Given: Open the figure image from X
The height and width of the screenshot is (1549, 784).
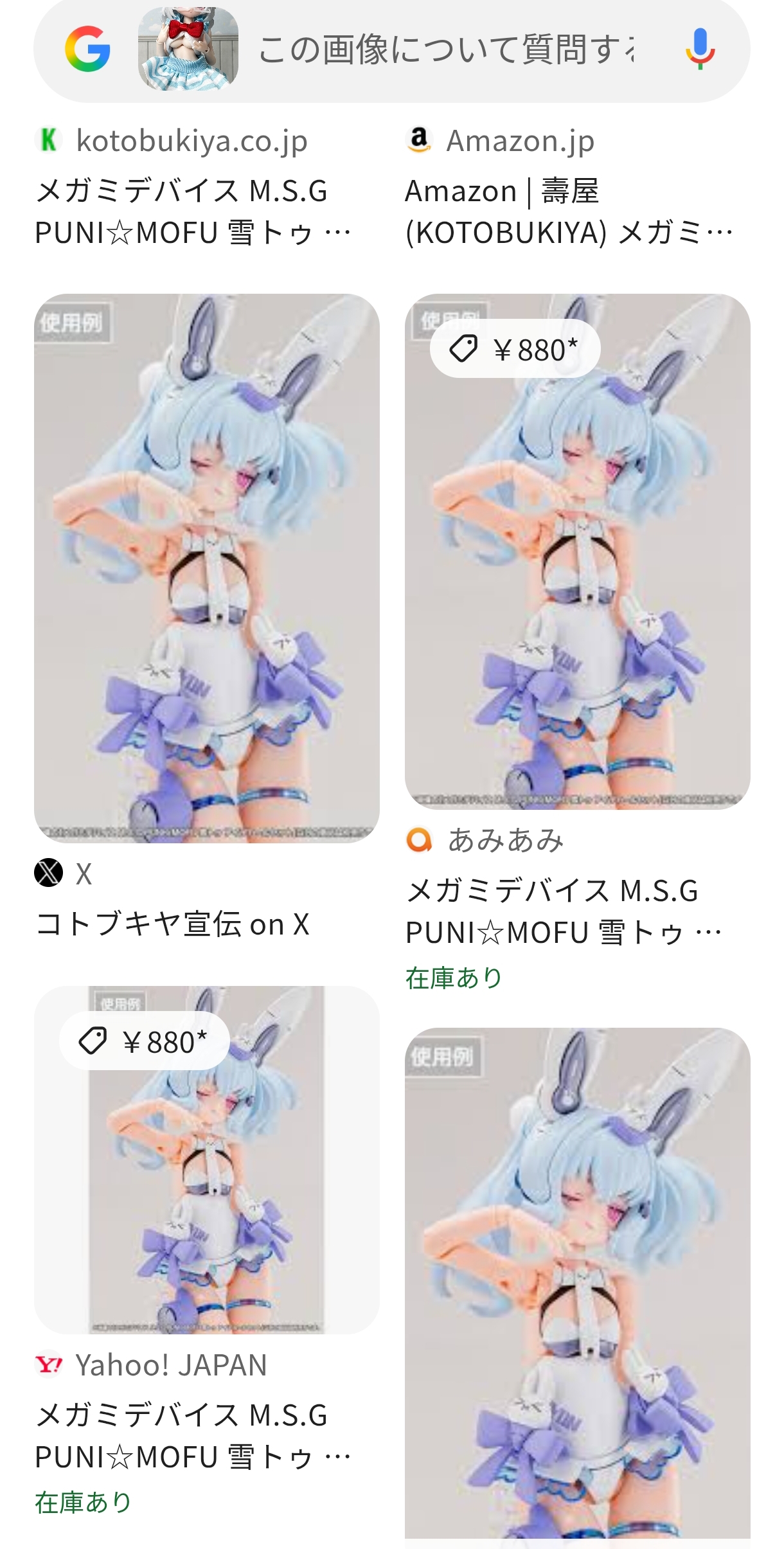Looking at the screenshot, I should [x=206, y=568].
